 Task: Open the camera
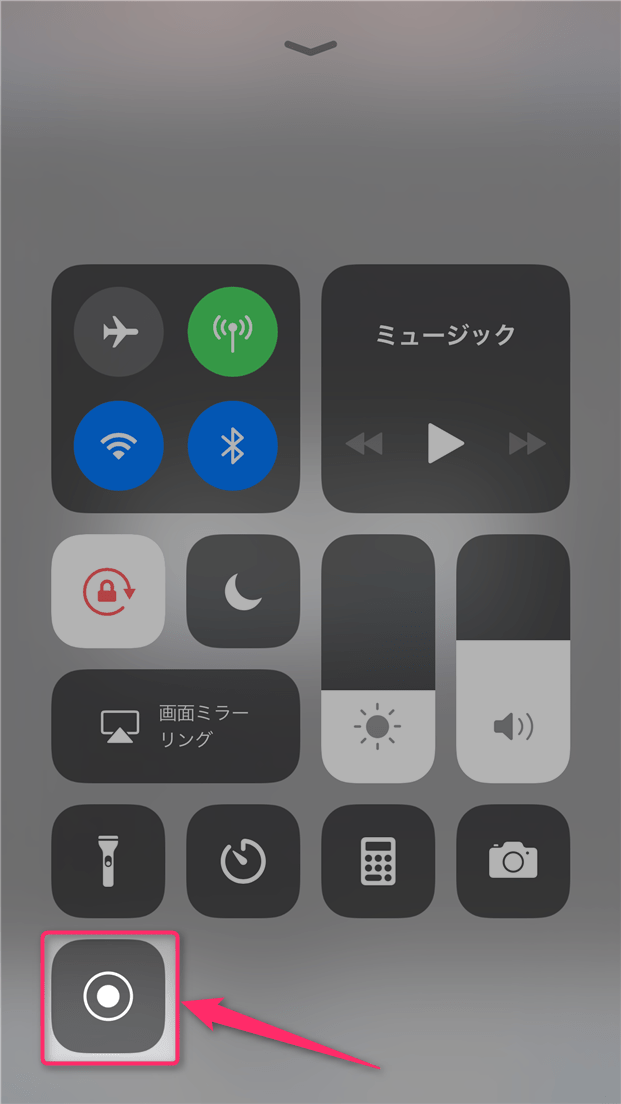tap(513, 861)
